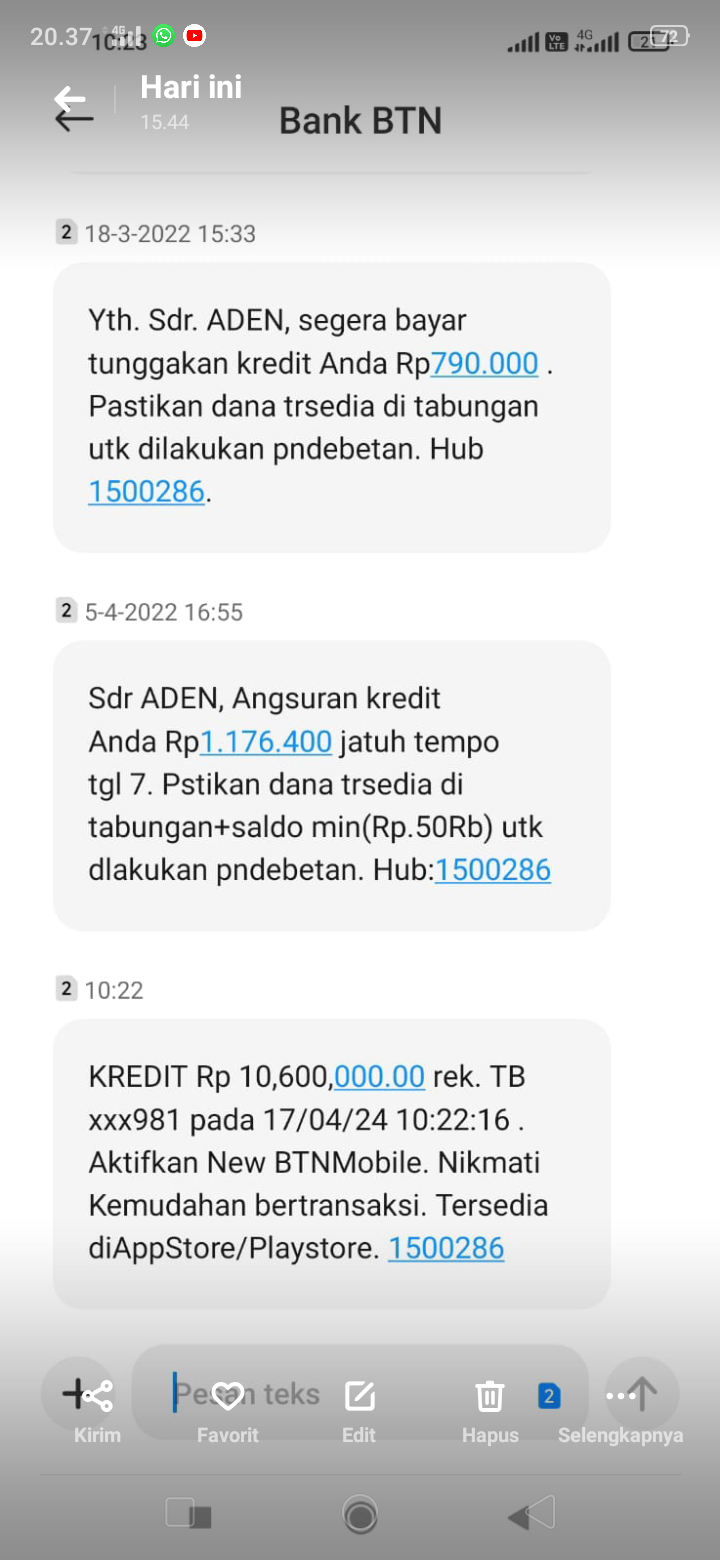This screenshot has height=1560, width=720.
Task: Open the 1.176.400 installment amount link
Action: [x=266, y=742]
